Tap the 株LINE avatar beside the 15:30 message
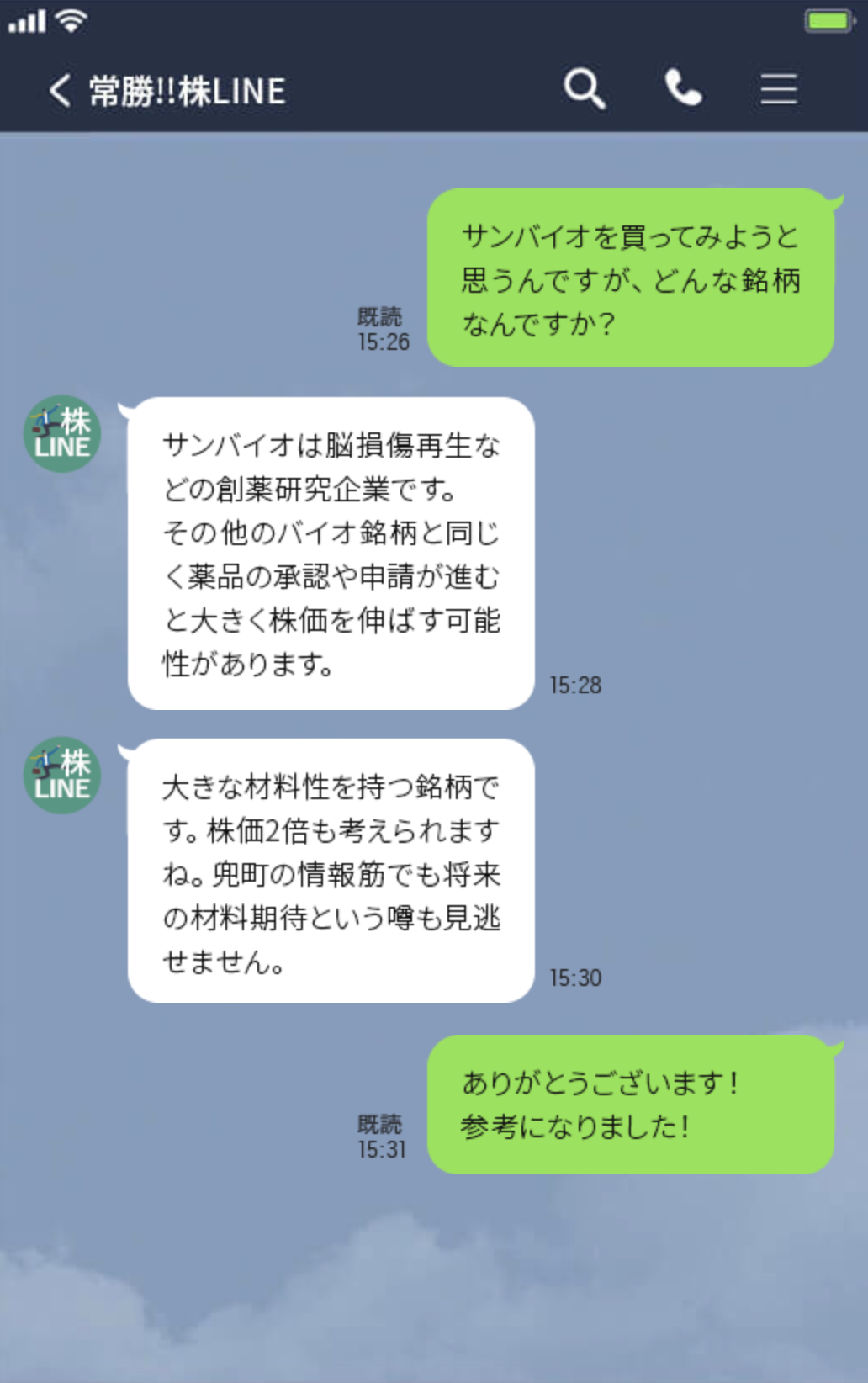Screen dimensions: 868x1383 pyautogui.click(x=61, y=775)
